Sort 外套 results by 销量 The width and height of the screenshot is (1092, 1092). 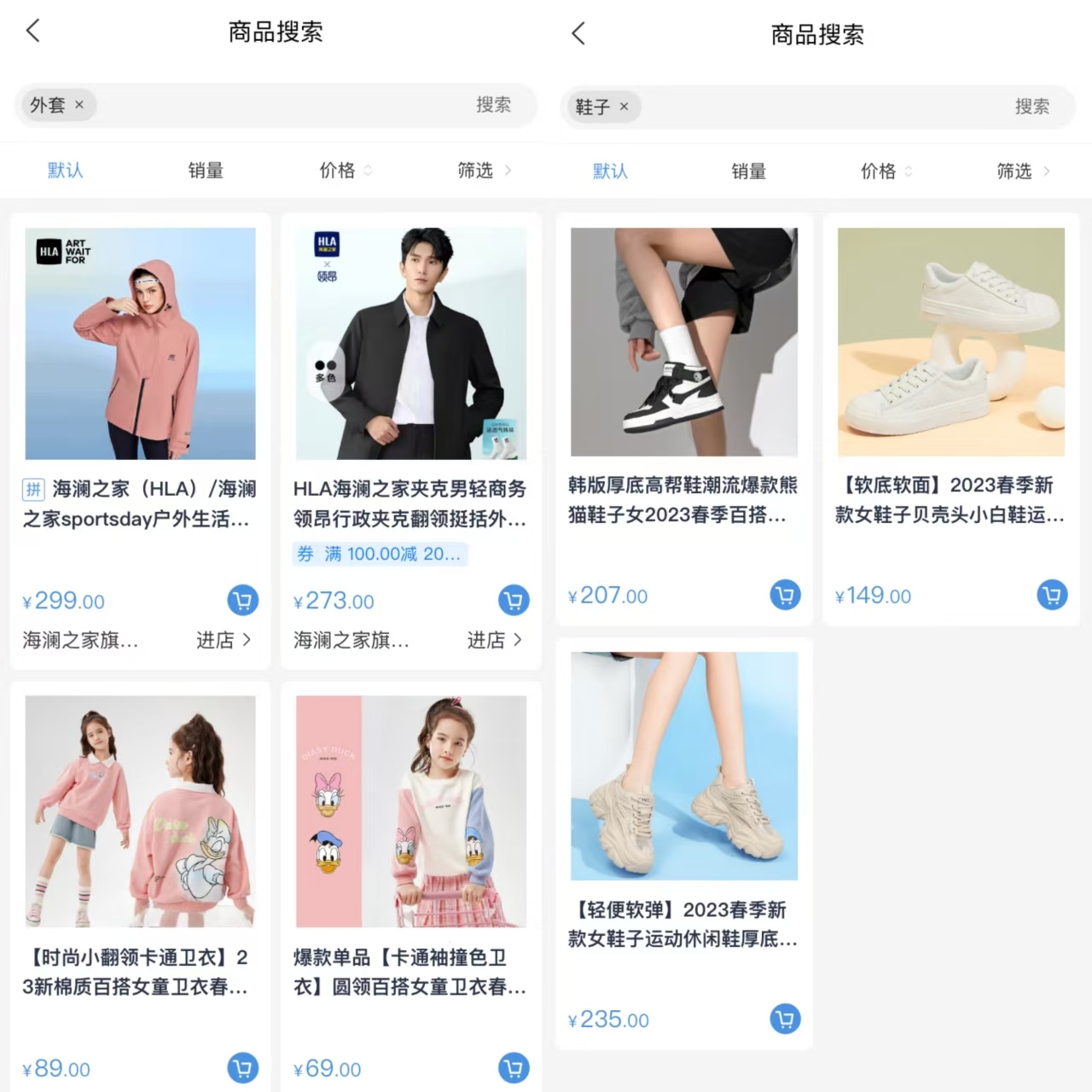206,171
